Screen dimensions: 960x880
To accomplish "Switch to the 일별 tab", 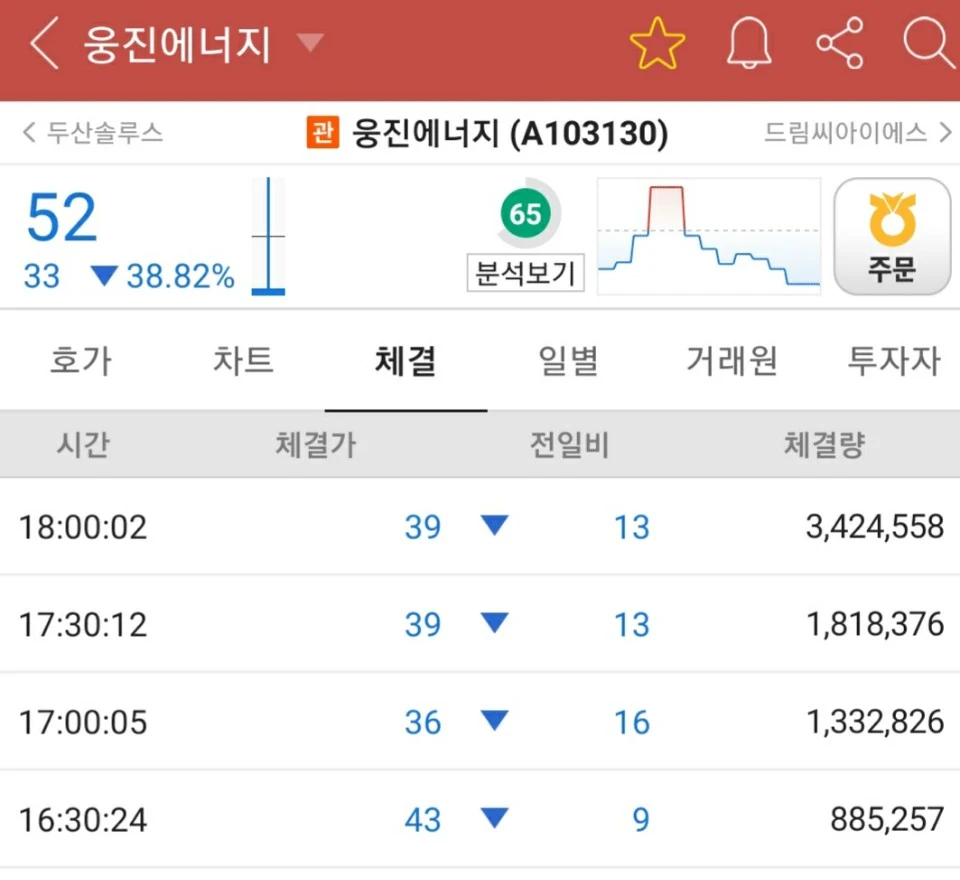I will pos(568,361).
